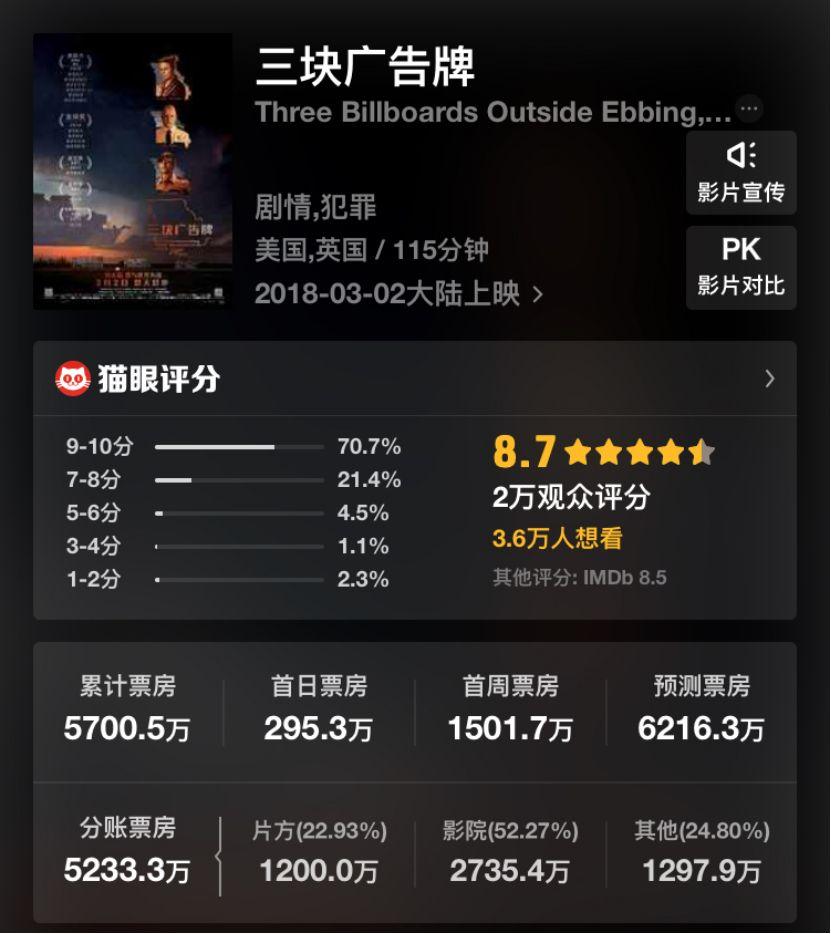Screen dimensions: 831x934
Task: Open the PK 影片对比 comparison
Action: tap(741, 267)
